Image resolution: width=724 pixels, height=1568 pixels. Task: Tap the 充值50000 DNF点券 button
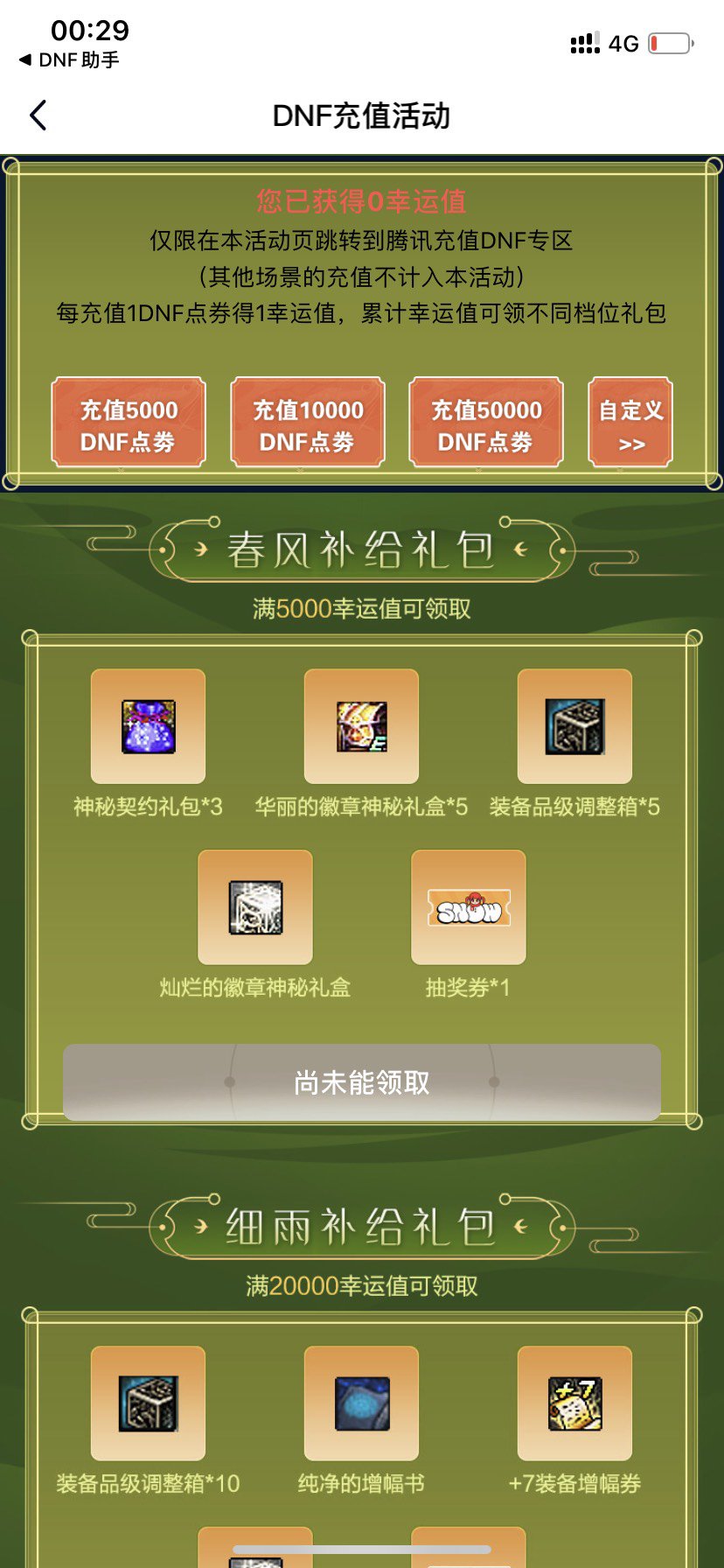pyautogui.click(x=486, y=423)
